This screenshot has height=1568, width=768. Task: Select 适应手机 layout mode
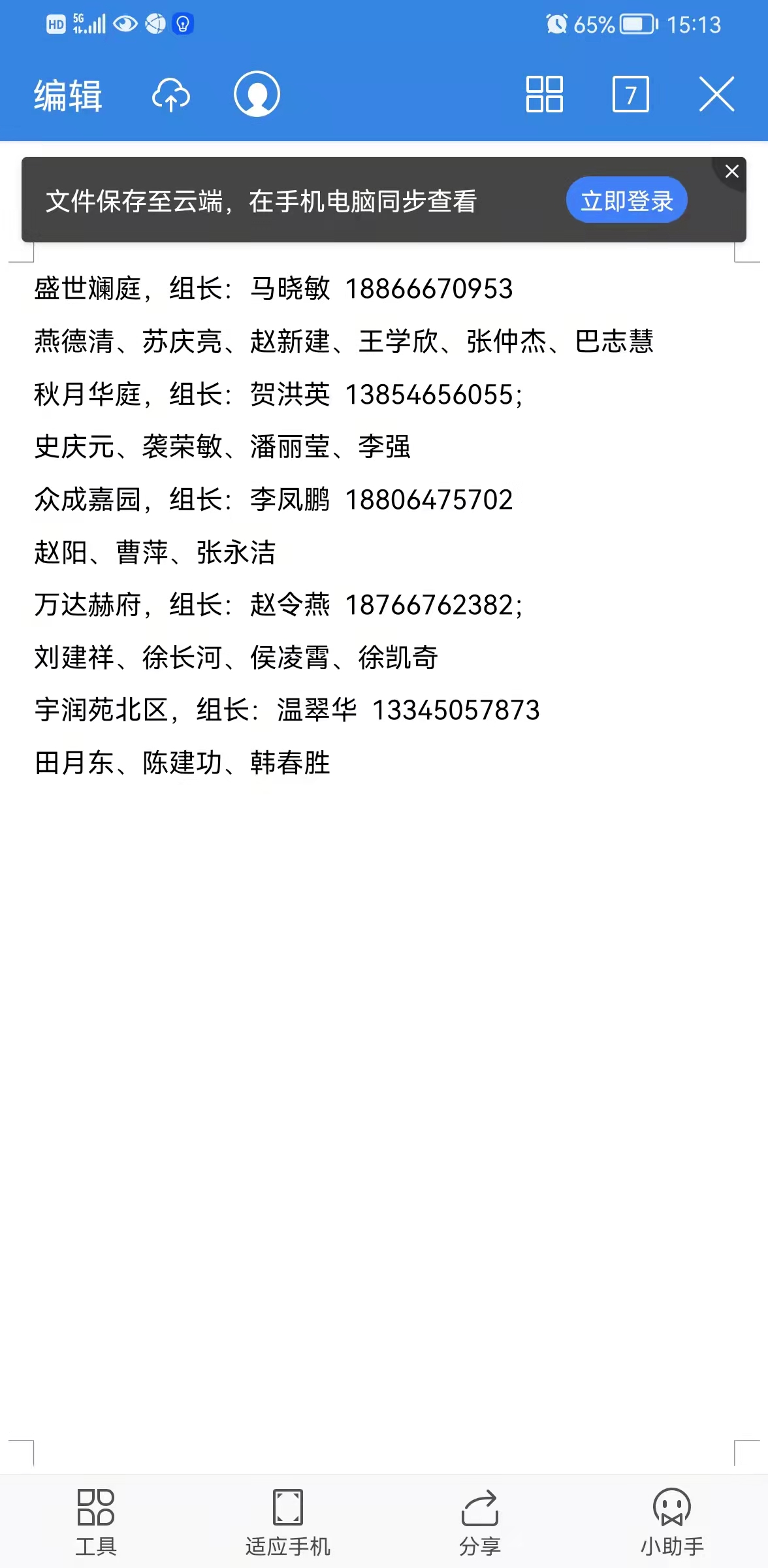point(288,1522)
